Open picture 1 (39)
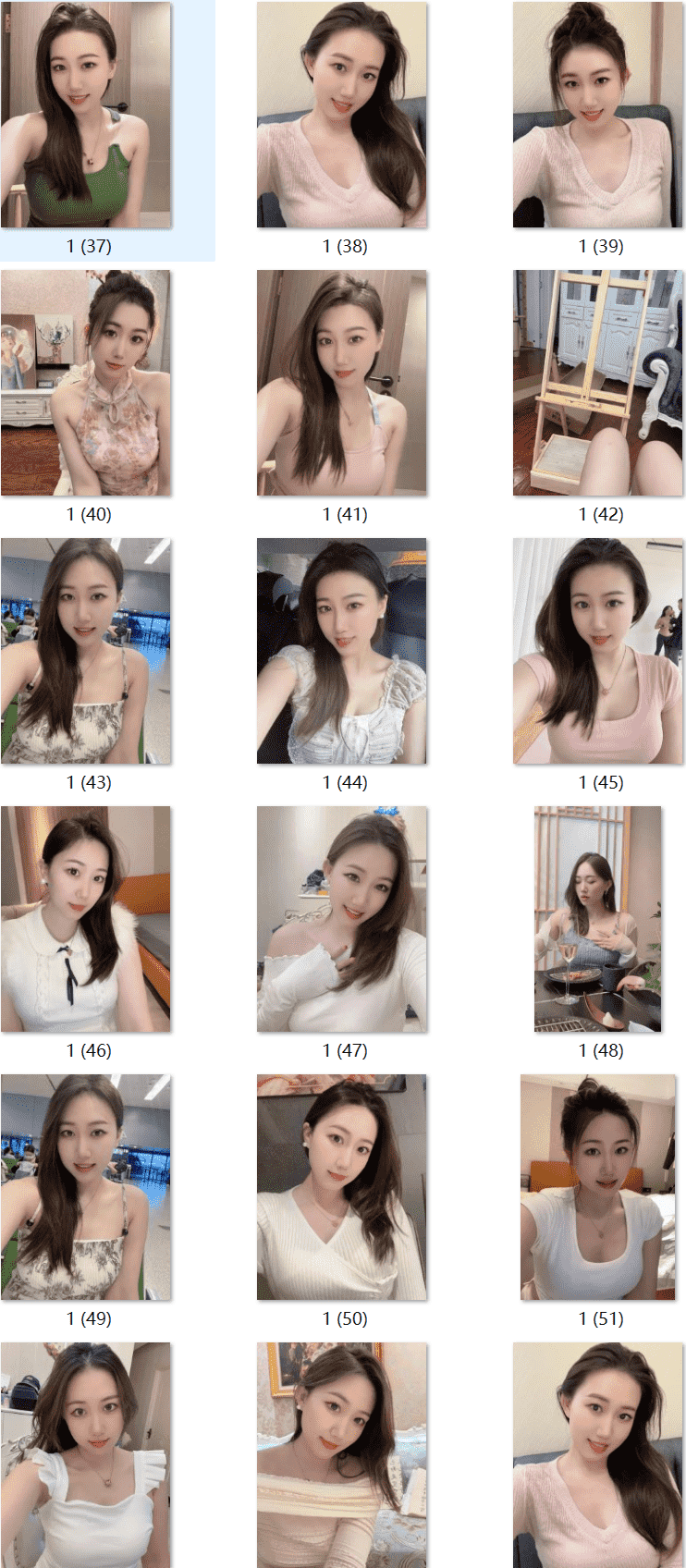Viewport: 686px width, 1568px height. click(x=598, y=115)
